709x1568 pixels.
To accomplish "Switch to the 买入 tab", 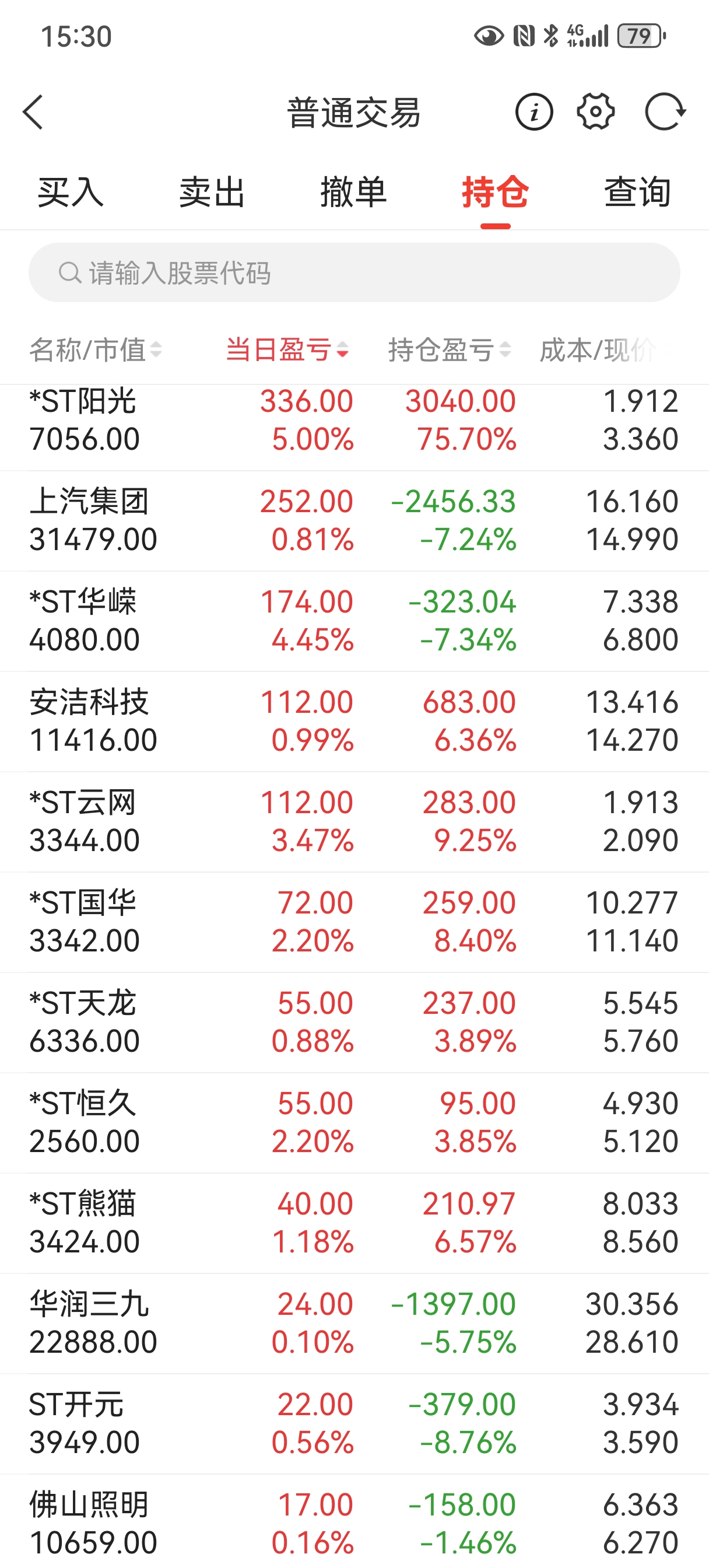I will [x=71, y=192].
